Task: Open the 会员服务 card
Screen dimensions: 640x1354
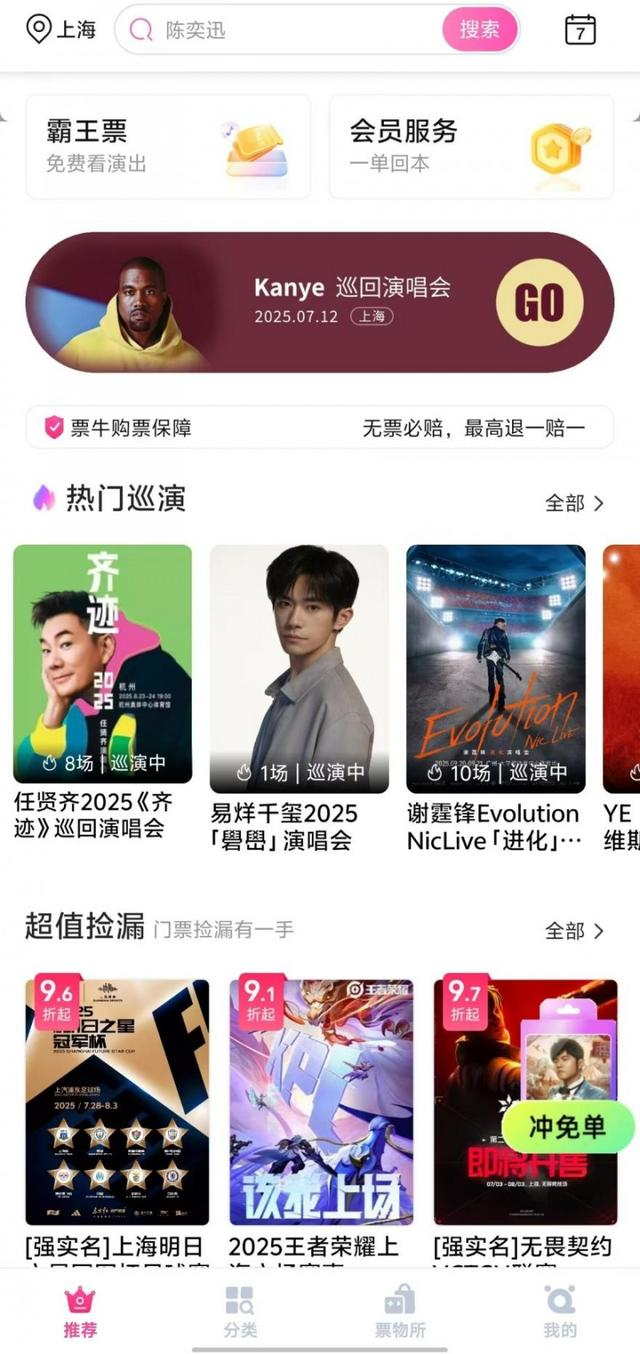Action: [x=471, y=146]
